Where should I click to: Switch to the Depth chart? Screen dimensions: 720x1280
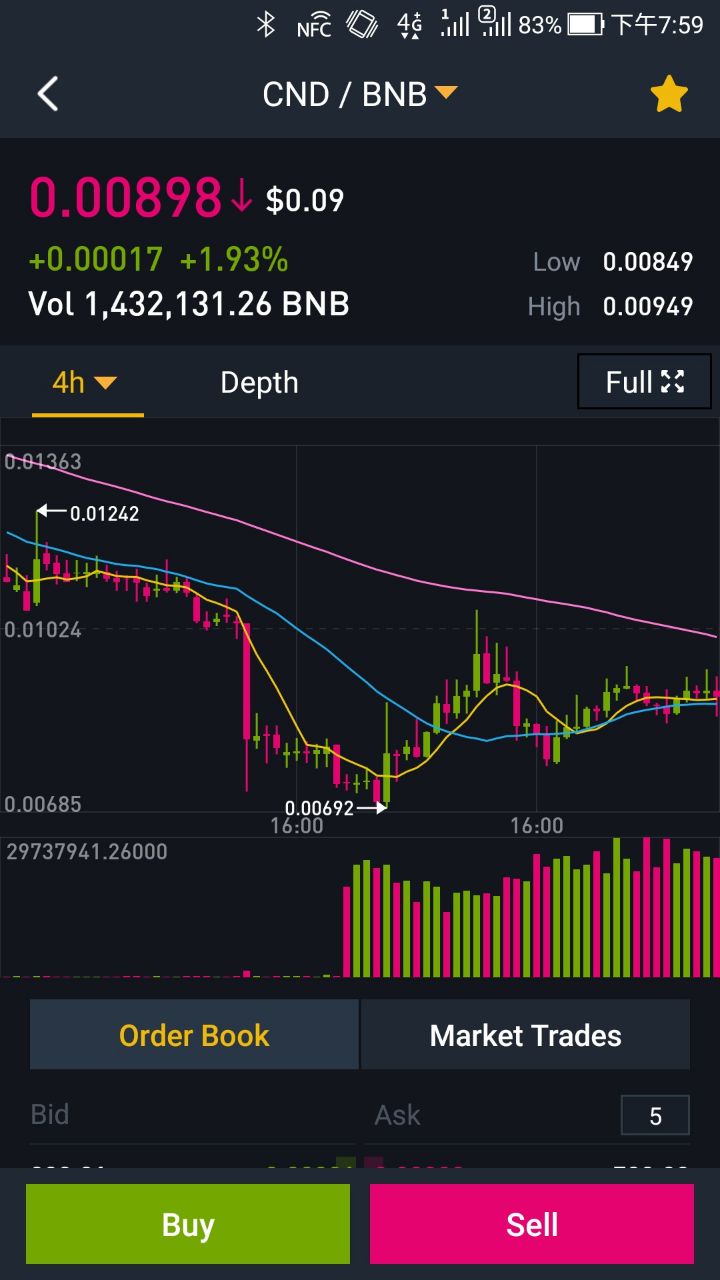point(259,382)
